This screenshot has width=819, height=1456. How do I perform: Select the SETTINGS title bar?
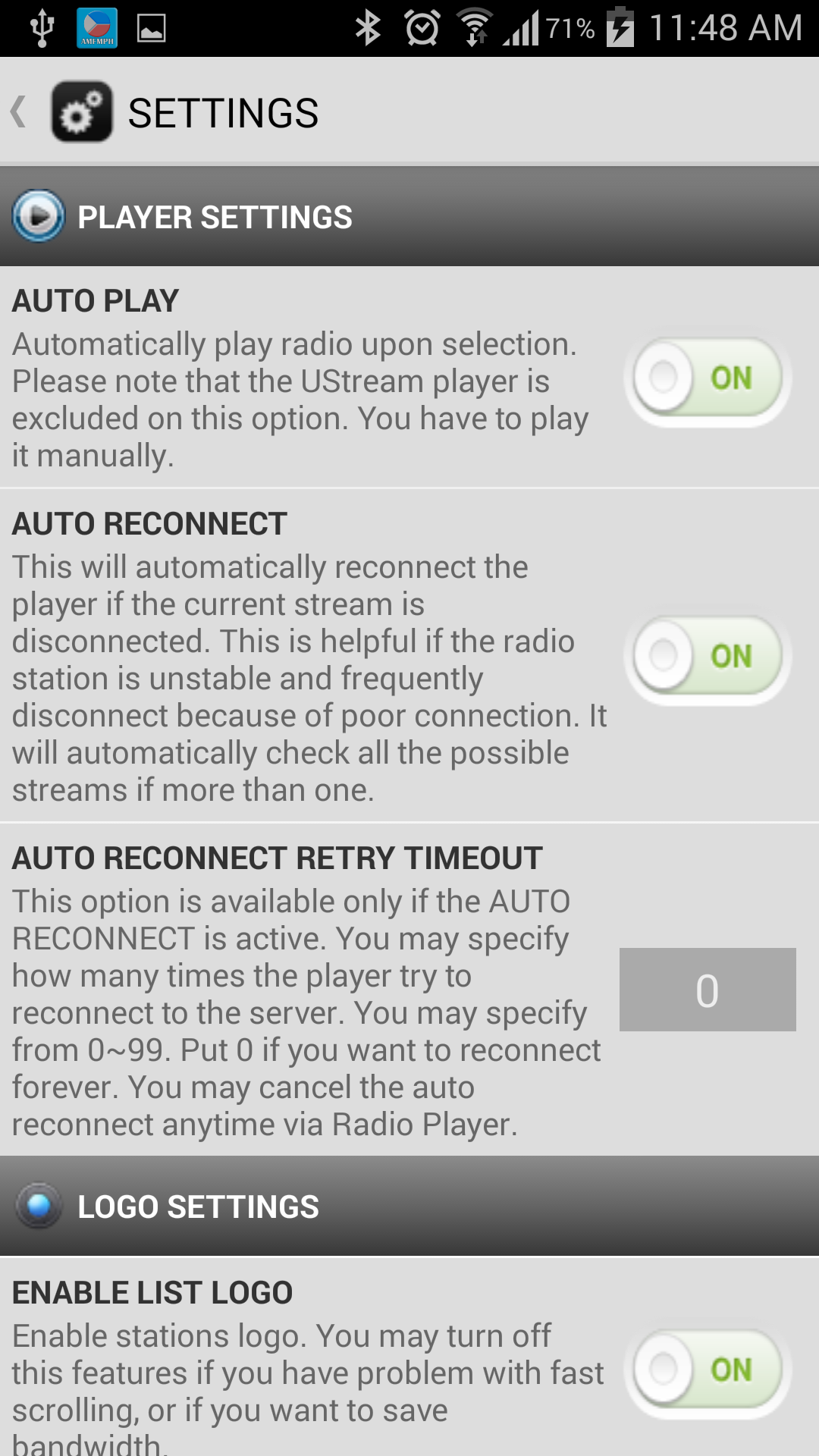222,111
